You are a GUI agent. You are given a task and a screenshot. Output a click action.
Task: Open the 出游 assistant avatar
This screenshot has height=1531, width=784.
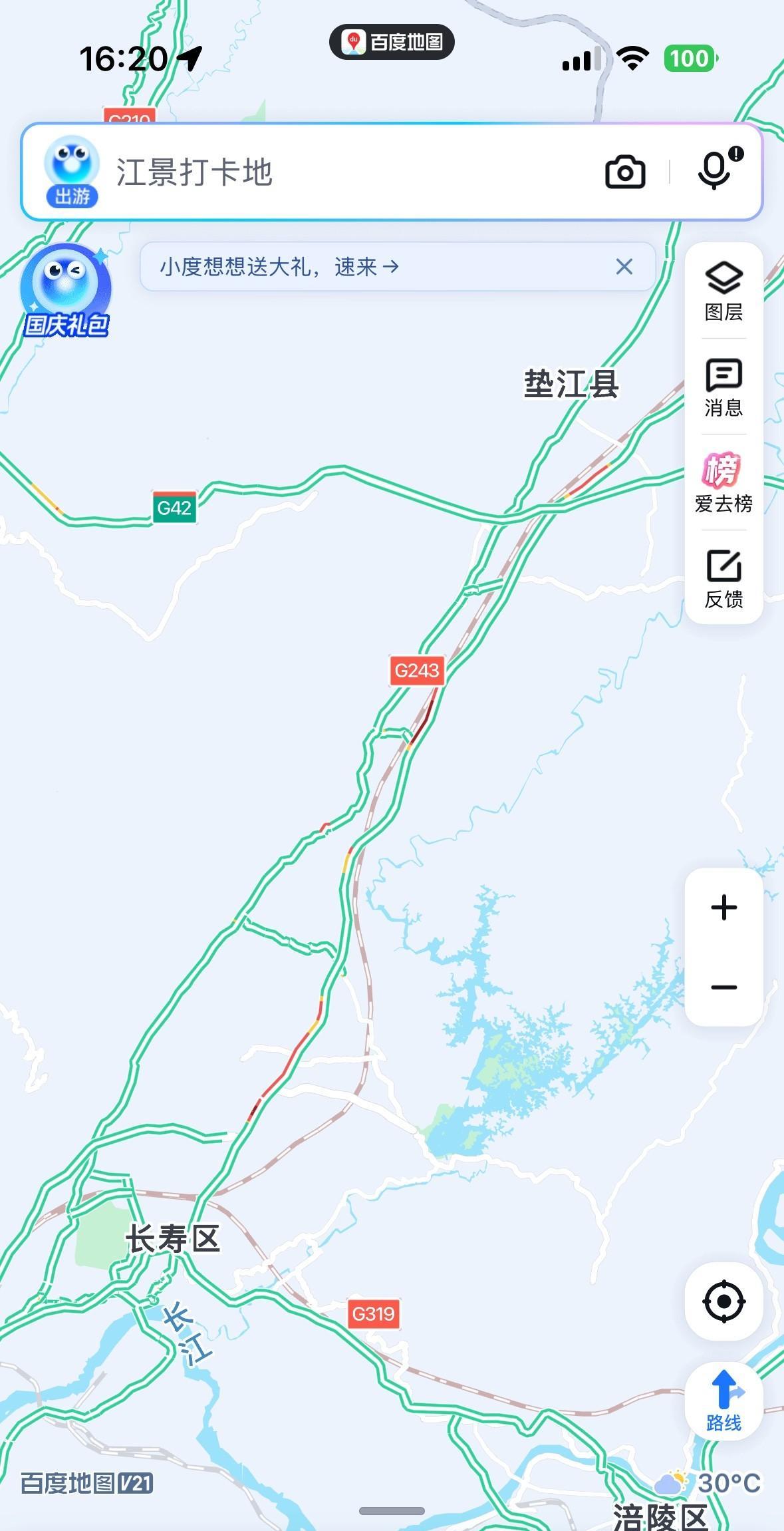72,171
